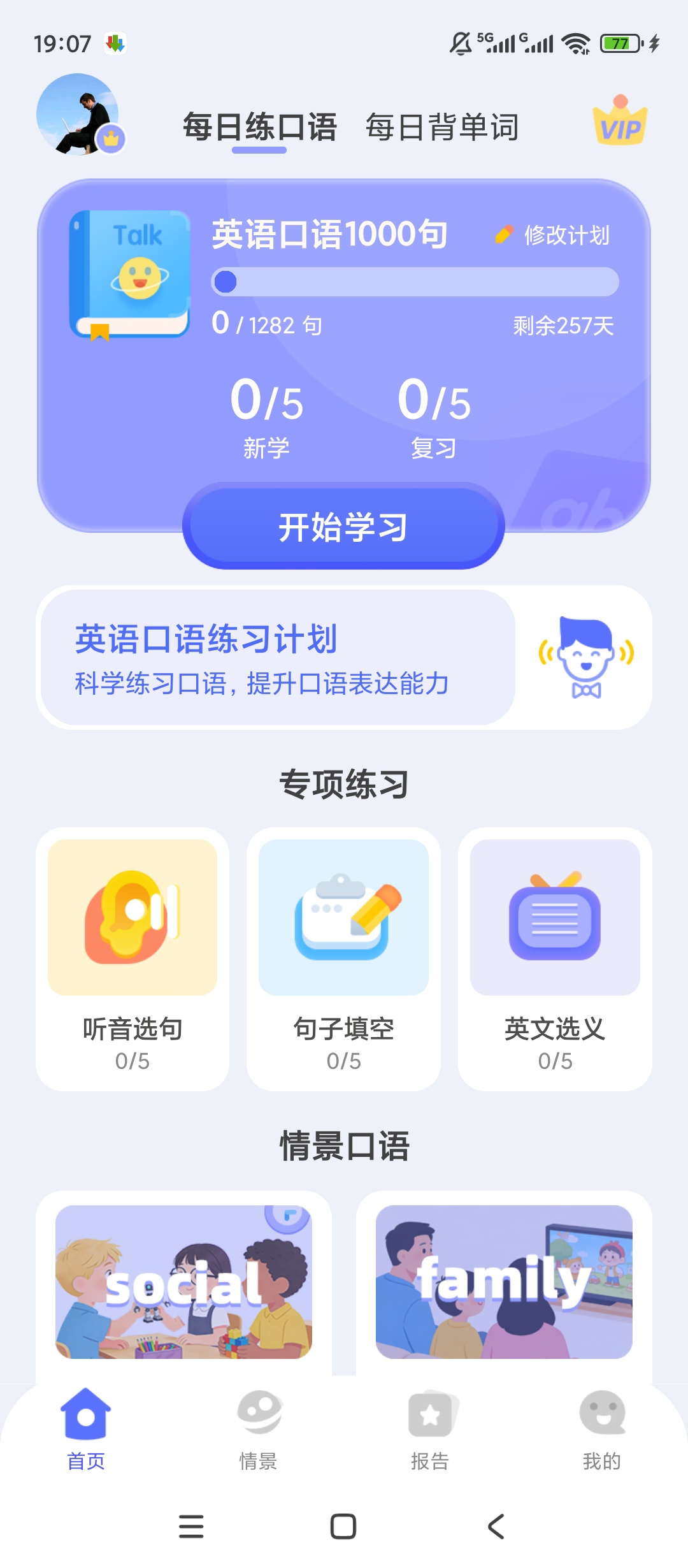Tap the pencil icon to 修改计划

(505, 234)
